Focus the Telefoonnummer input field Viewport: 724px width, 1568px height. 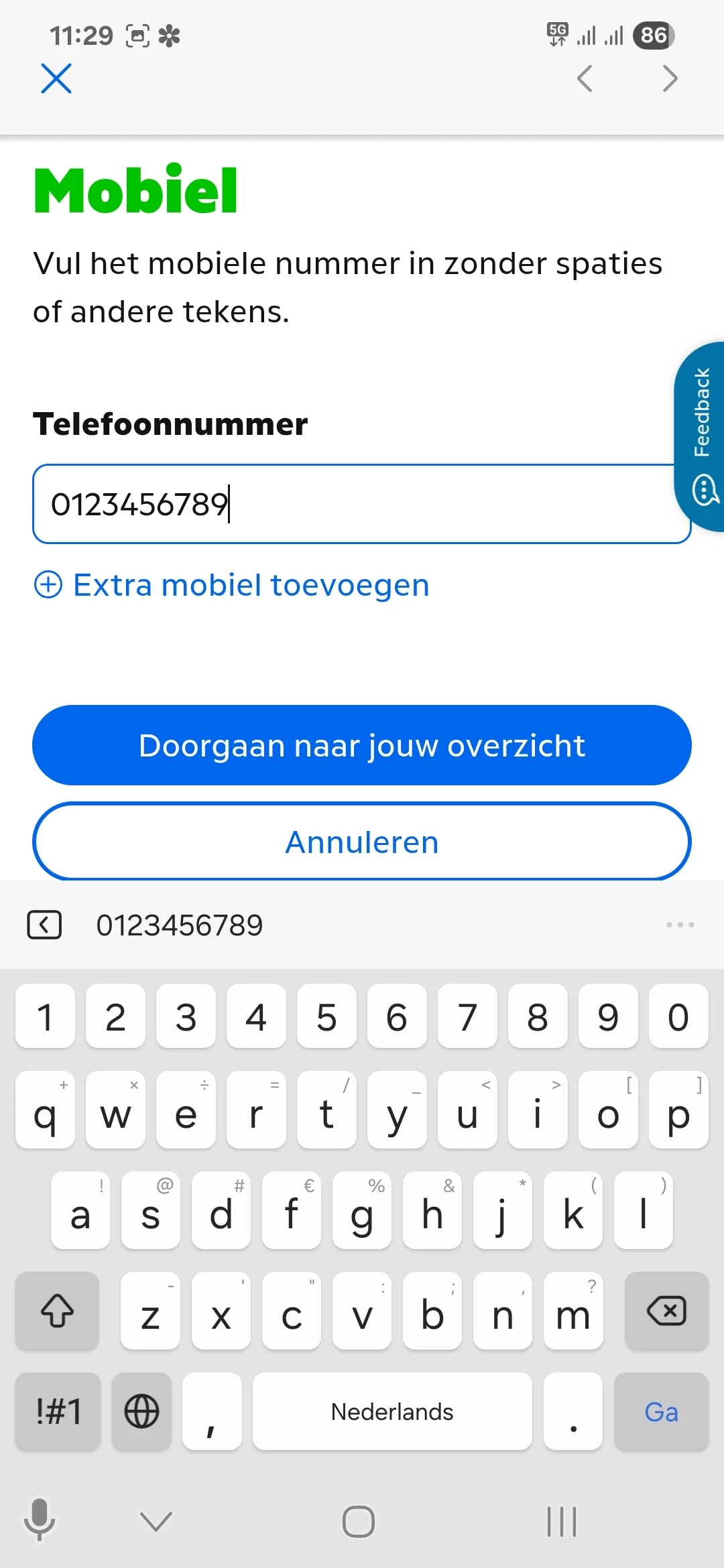click(x=349, y=504)
